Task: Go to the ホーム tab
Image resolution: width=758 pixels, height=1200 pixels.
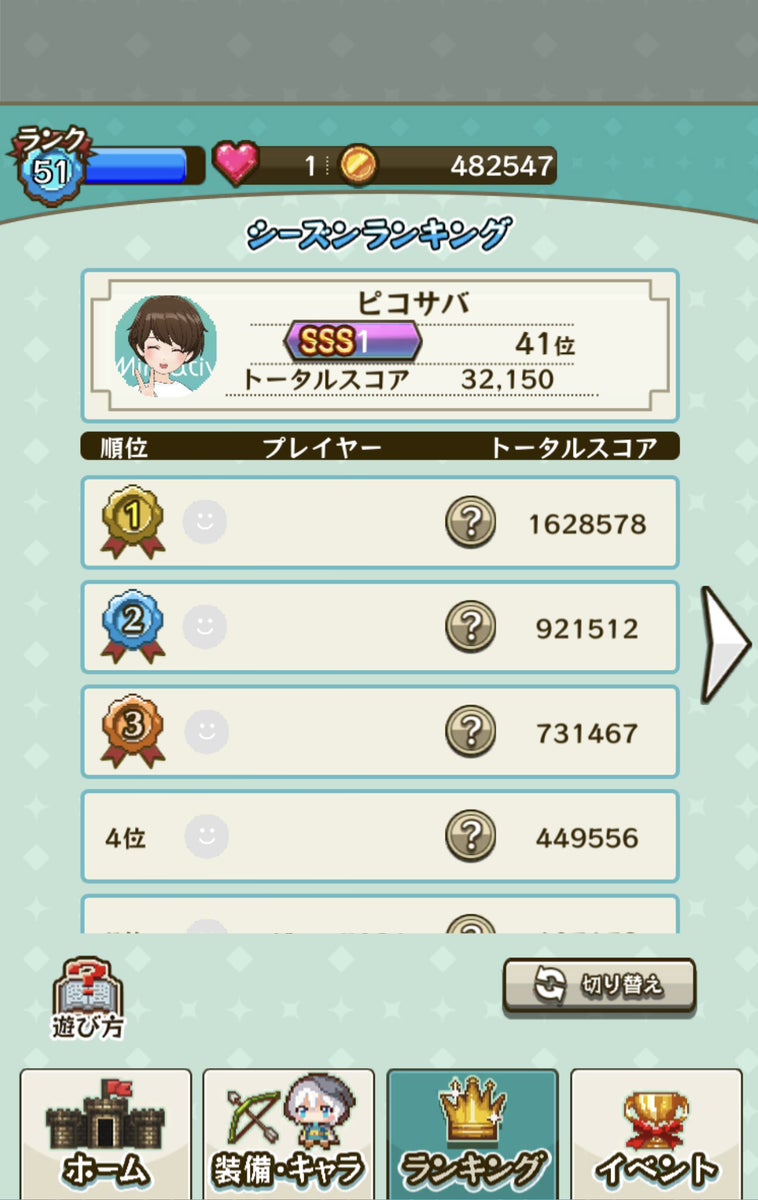Action: coord(106,1135)
